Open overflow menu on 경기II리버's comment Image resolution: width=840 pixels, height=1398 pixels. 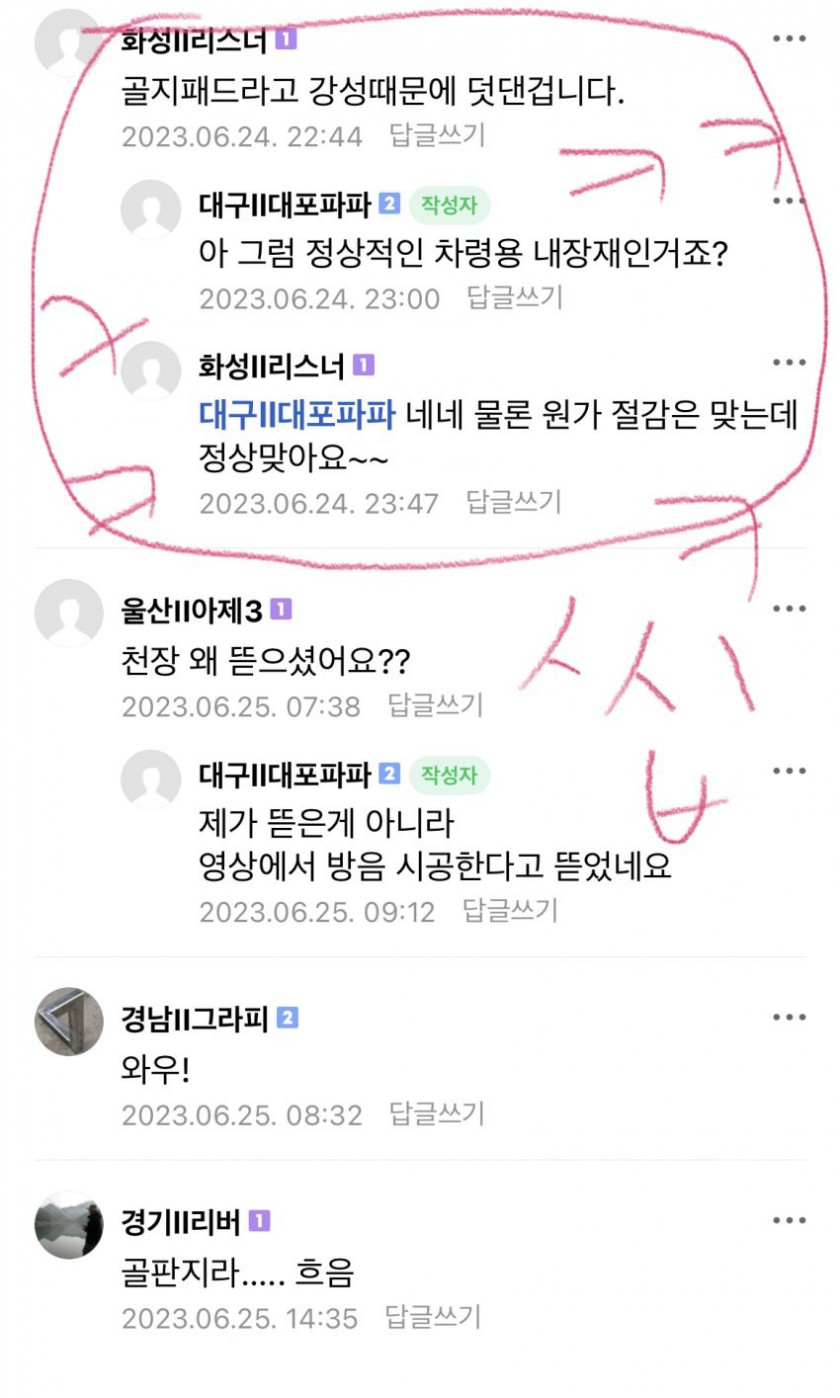[x=789, y=1221]
